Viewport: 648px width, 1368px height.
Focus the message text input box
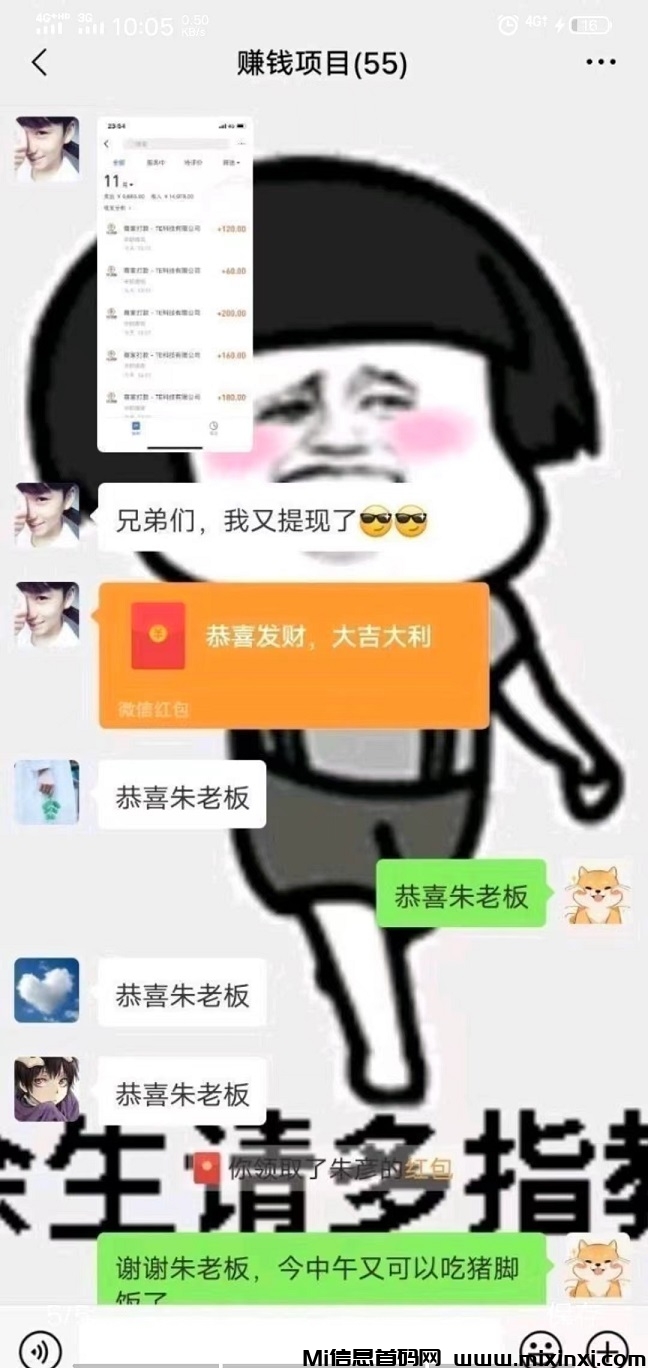(x=290, y=1345)
